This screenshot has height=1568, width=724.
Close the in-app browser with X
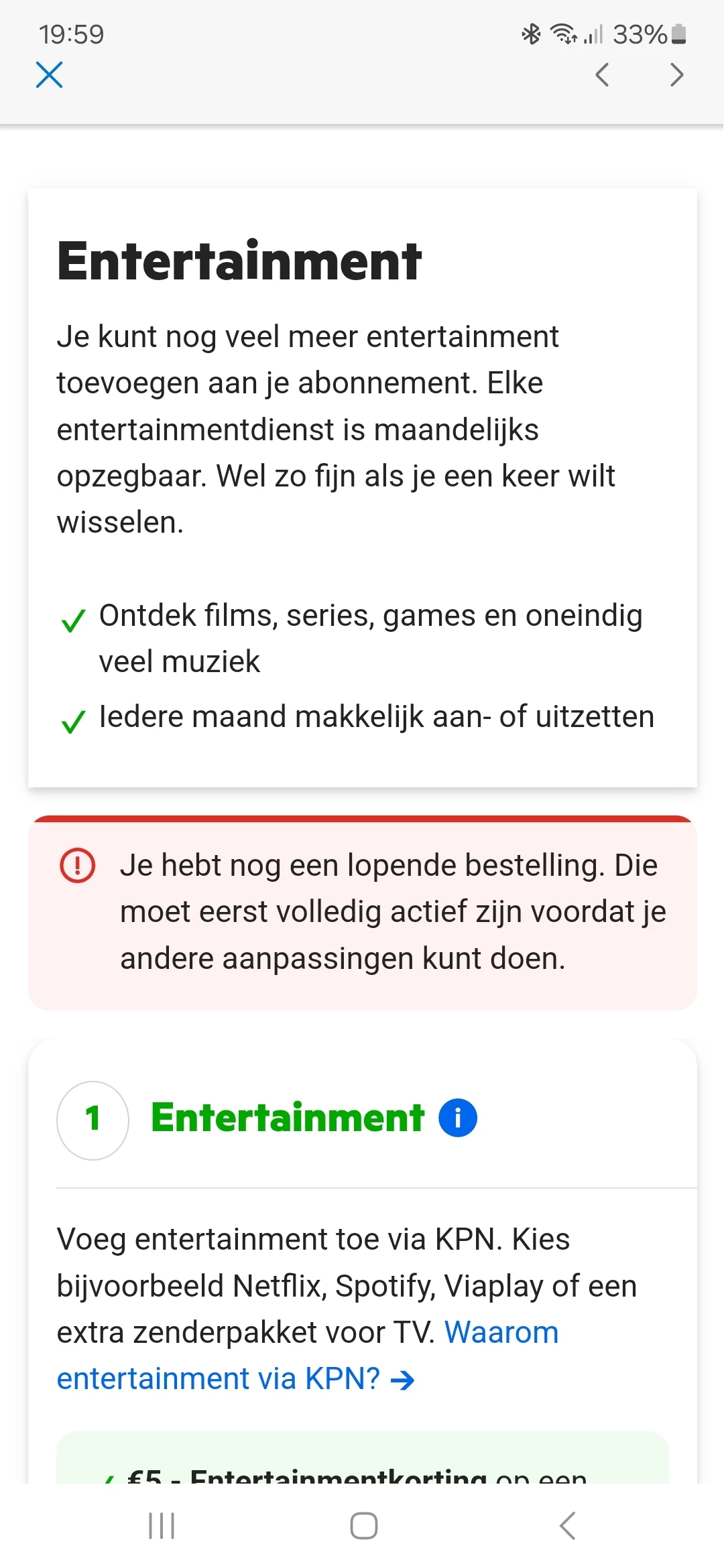click(x=49, y=74)
